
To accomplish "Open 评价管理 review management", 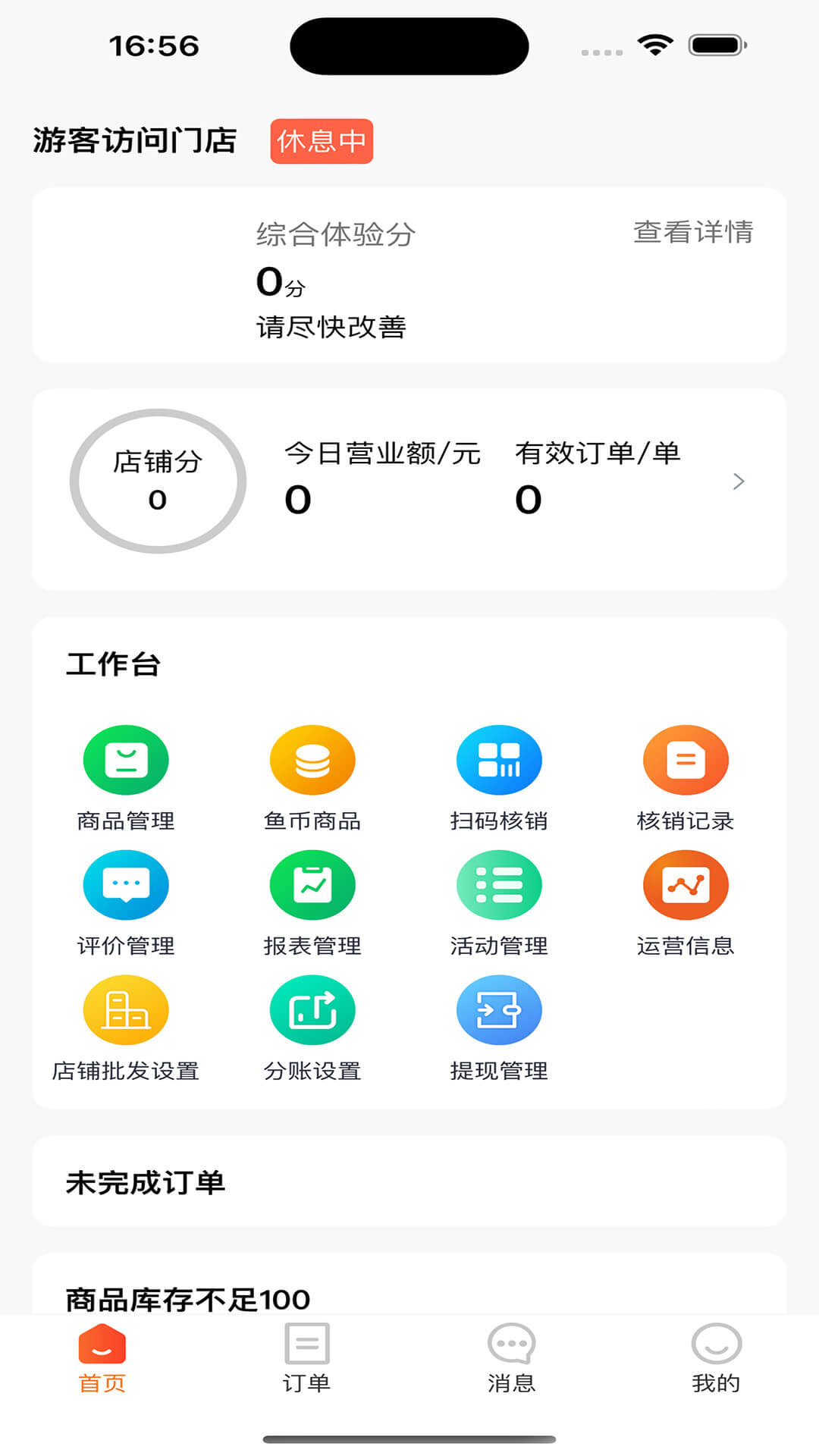I will click(x=126, y=884).
